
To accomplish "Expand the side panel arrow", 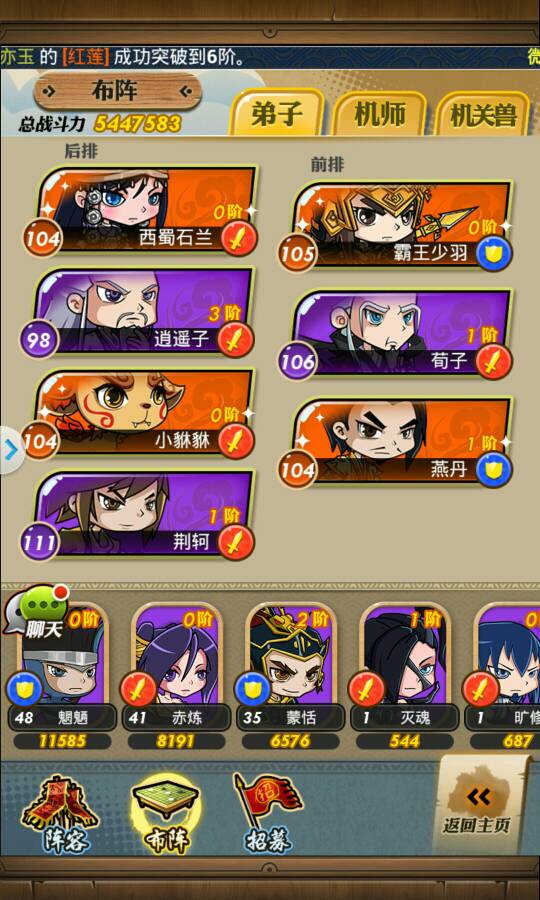I will [x=11, y=450].
